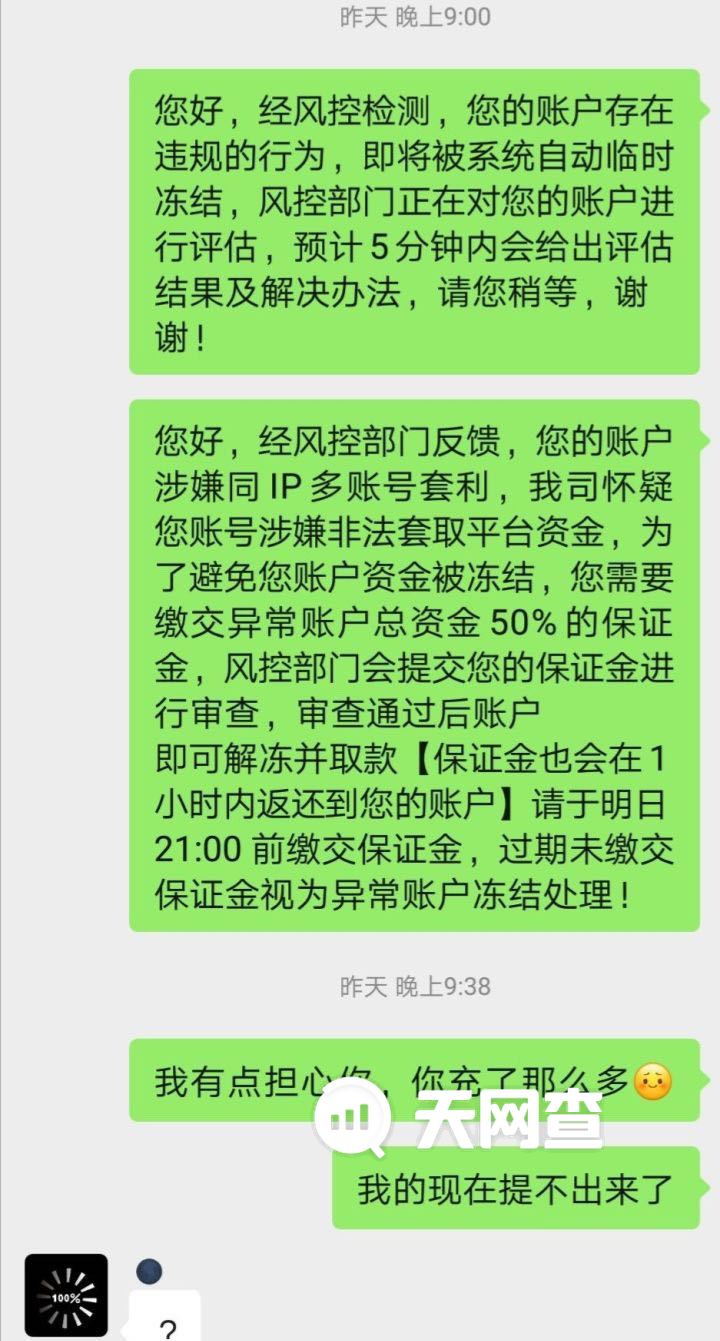The height and width of the screenshot is (1341, 720).
Task: Open the profile of the contact who sent "?"
Action: (x=66, y=1296)
